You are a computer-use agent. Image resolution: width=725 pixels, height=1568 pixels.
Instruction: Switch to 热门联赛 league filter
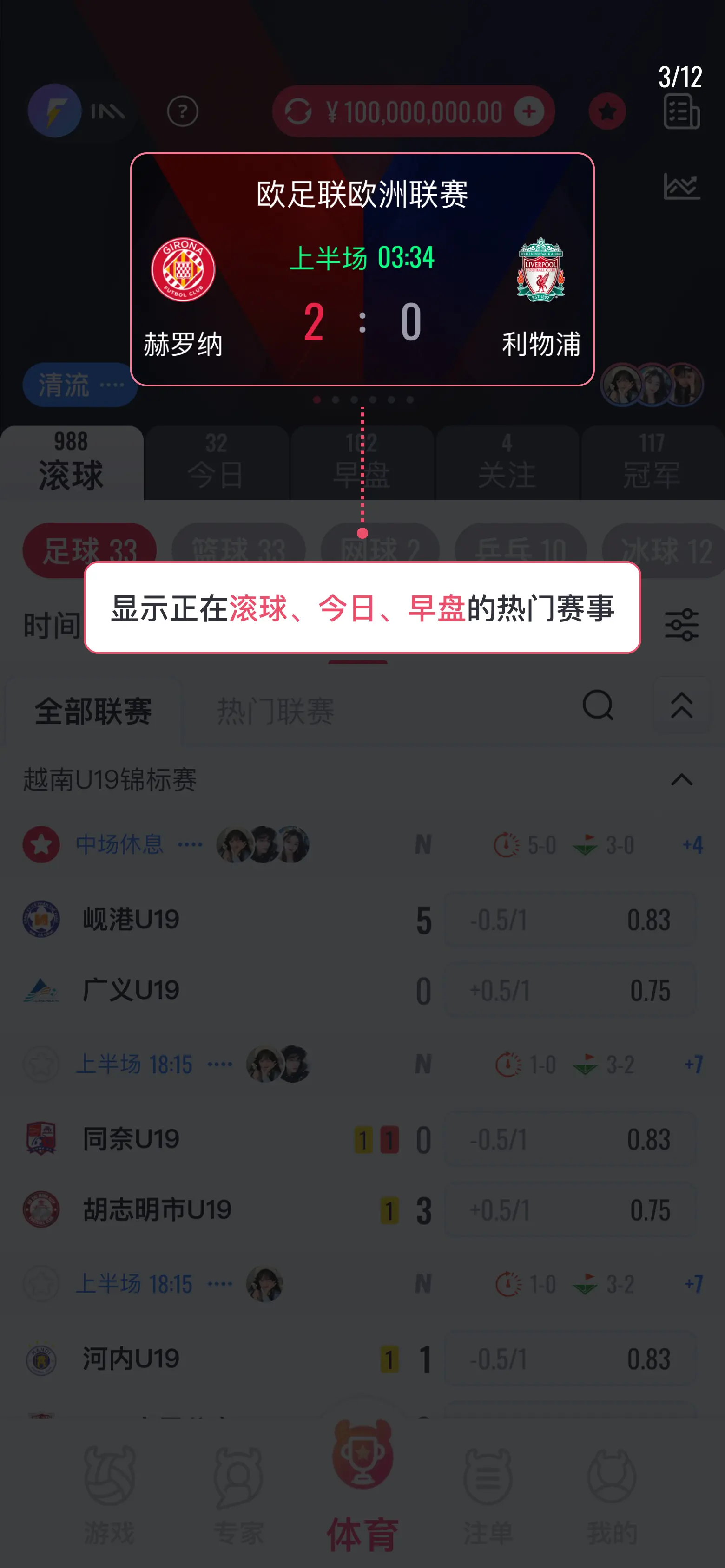click(x=276, y=711)
